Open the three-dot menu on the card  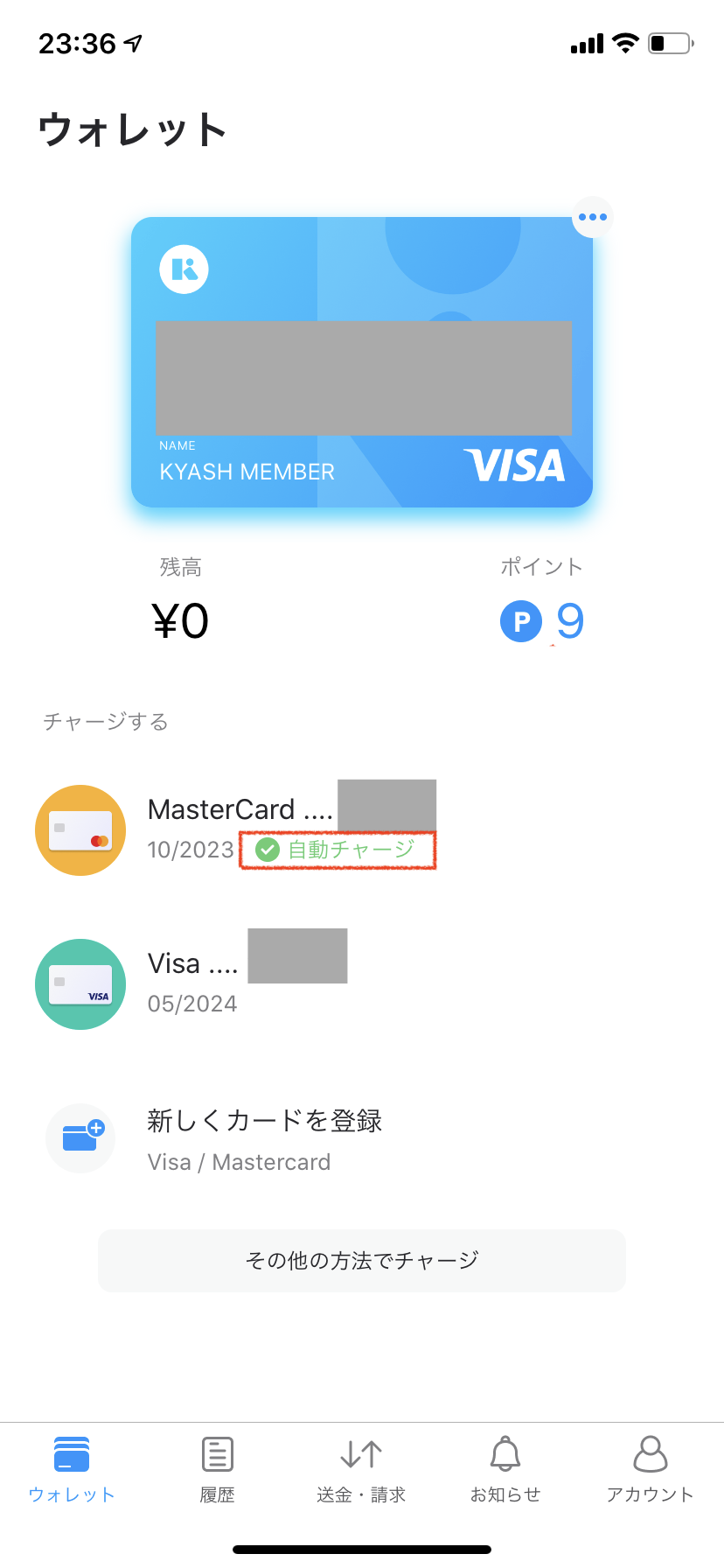click(592, 217)
